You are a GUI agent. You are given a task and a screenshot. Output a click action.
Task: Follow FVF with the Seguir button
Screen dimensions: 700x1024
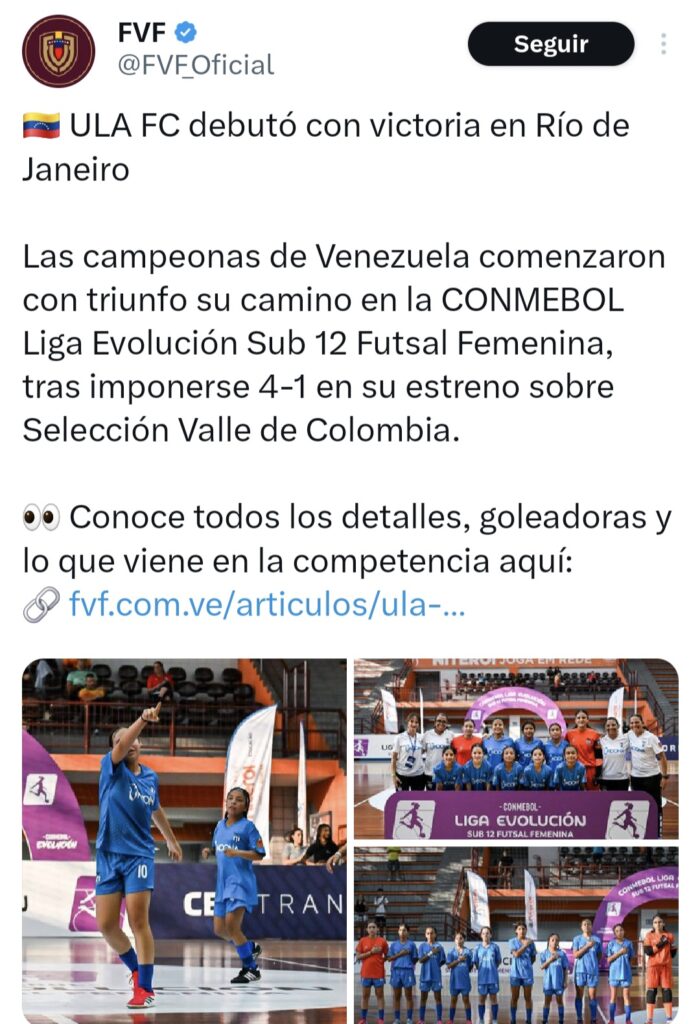(551, 44)
